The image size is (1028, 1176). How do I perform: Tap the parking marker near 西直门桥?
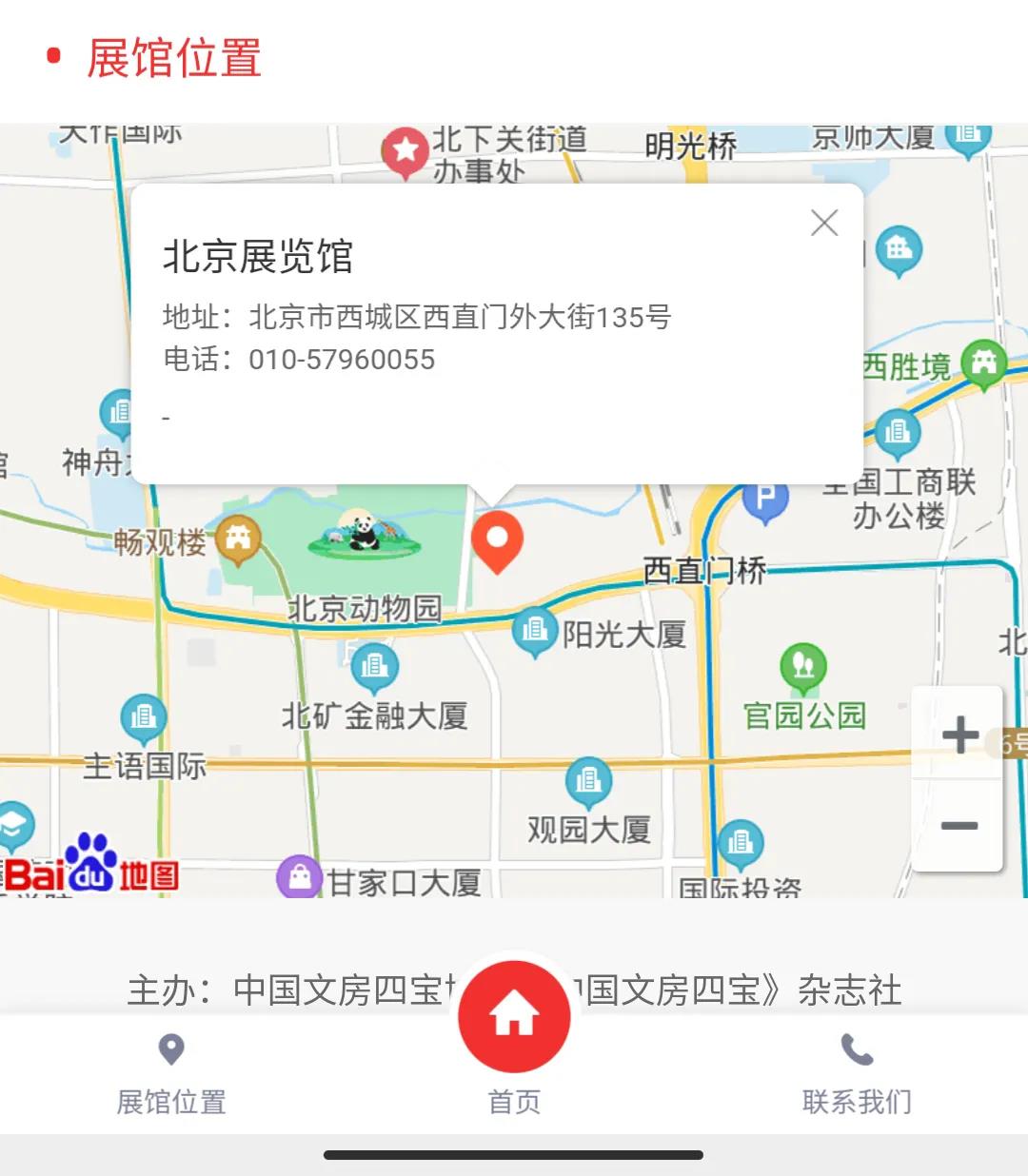pyautogui.click(x=765, y=500)
